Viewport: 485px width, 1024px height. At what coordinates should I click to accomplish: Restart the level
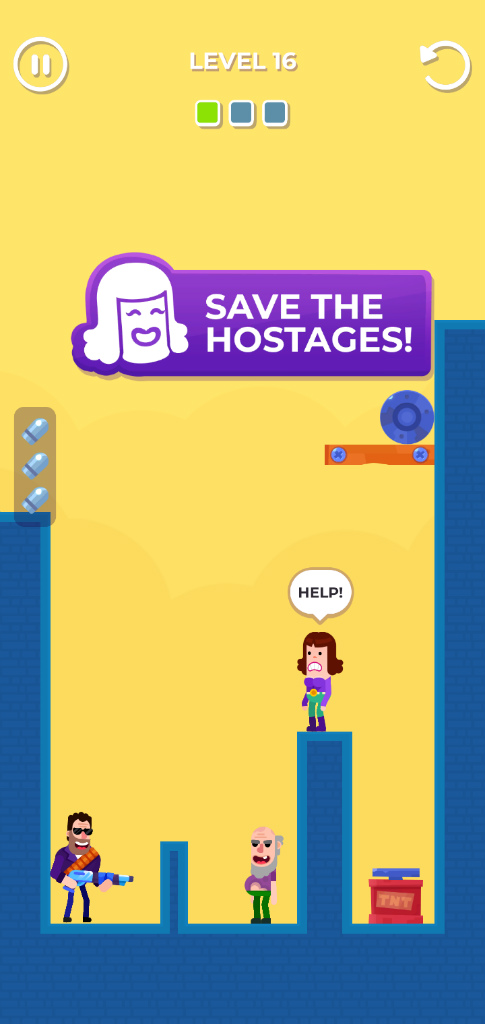click(445, 65)
